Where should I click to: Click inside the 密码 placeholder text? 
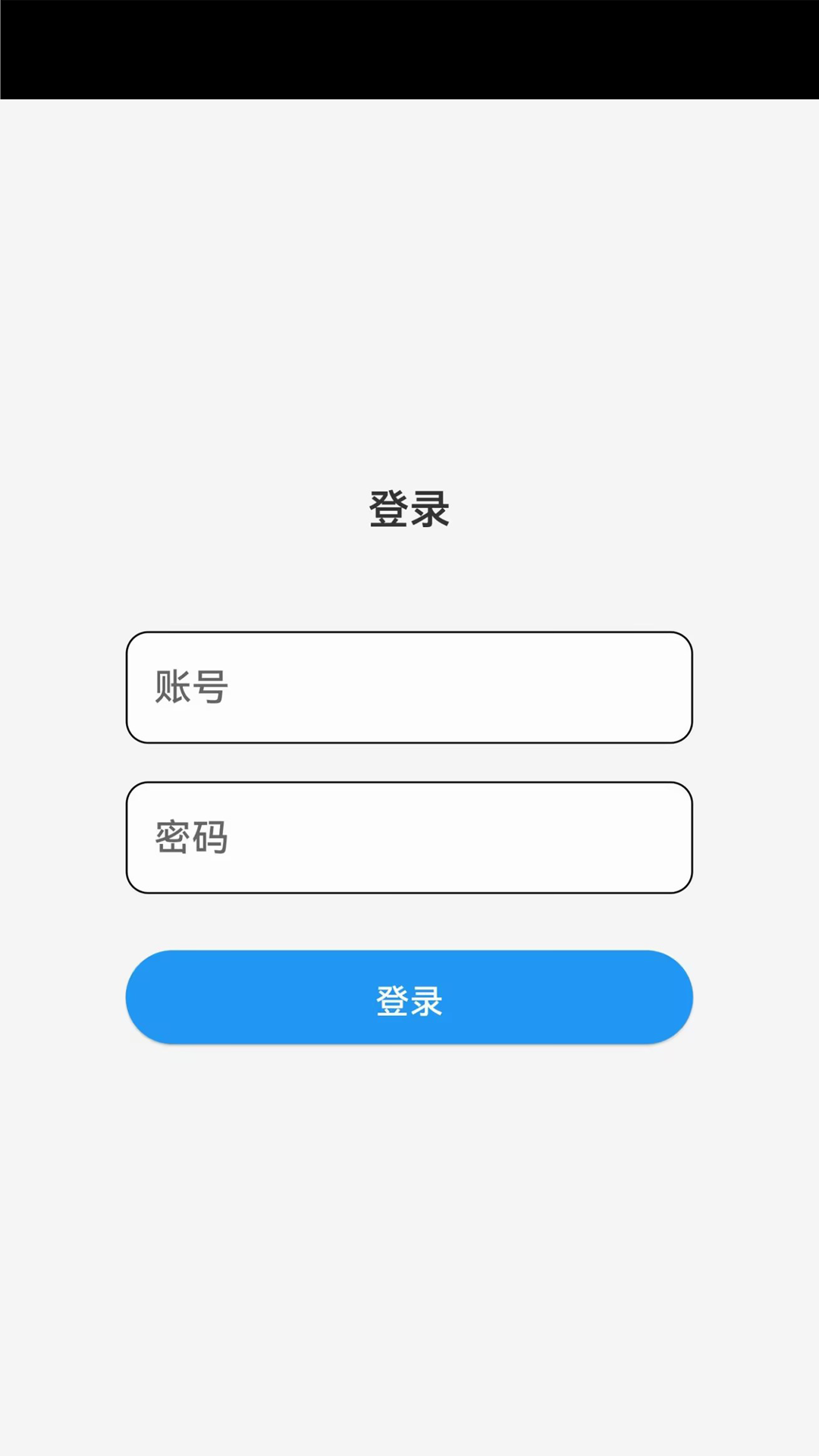tap(190, 838)
